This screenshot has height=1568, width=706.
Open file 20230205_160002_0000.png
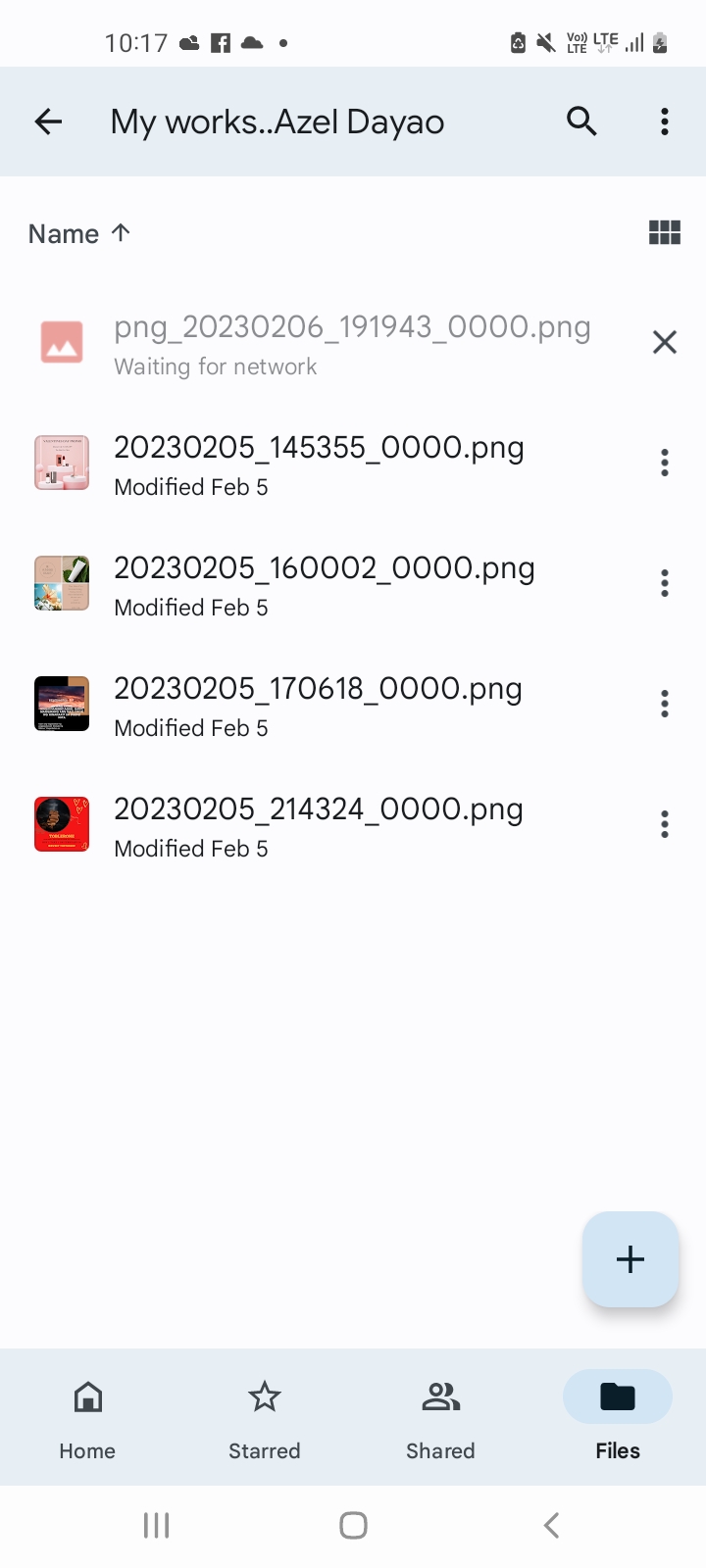click(x=324, y=584)
